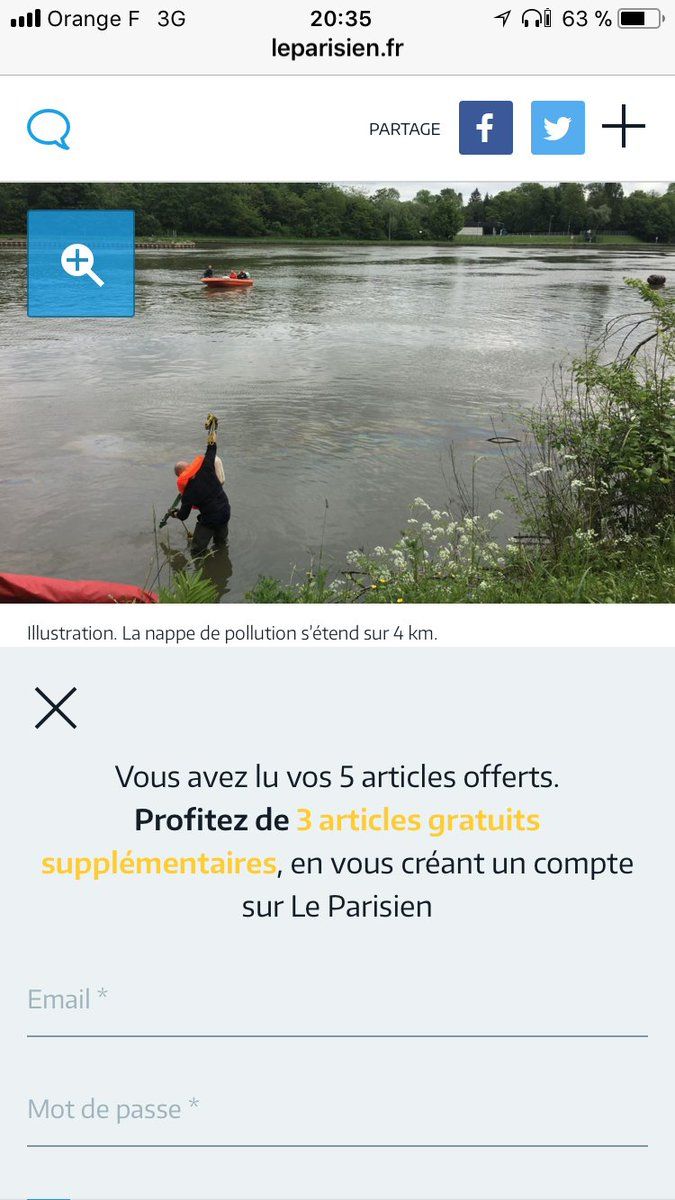The height and width of the screenshot is (1200, 675).
Task: Enlarge the photo with the magnifier button
Action: pos(81,263)
